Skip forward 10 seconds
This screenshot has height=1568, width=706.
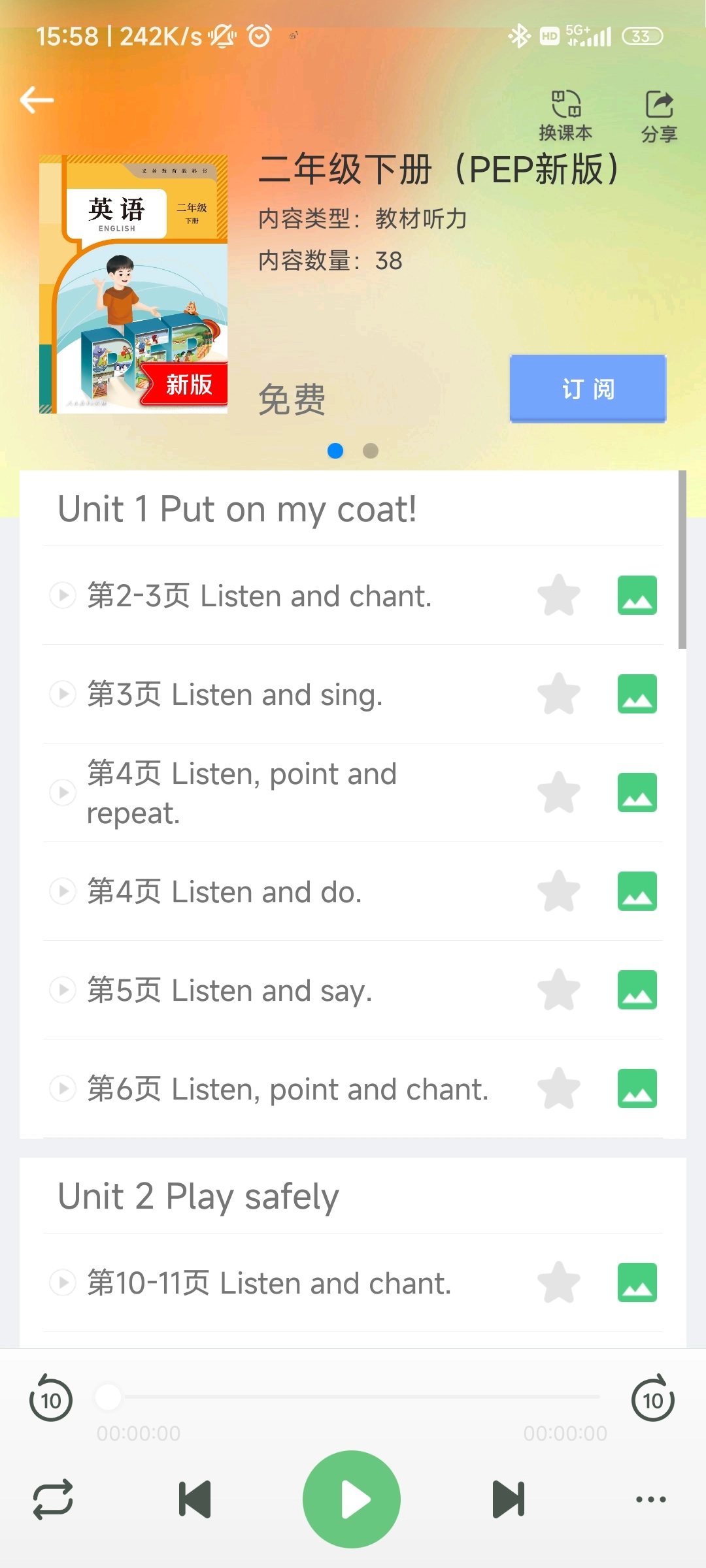pos(652,1399)
